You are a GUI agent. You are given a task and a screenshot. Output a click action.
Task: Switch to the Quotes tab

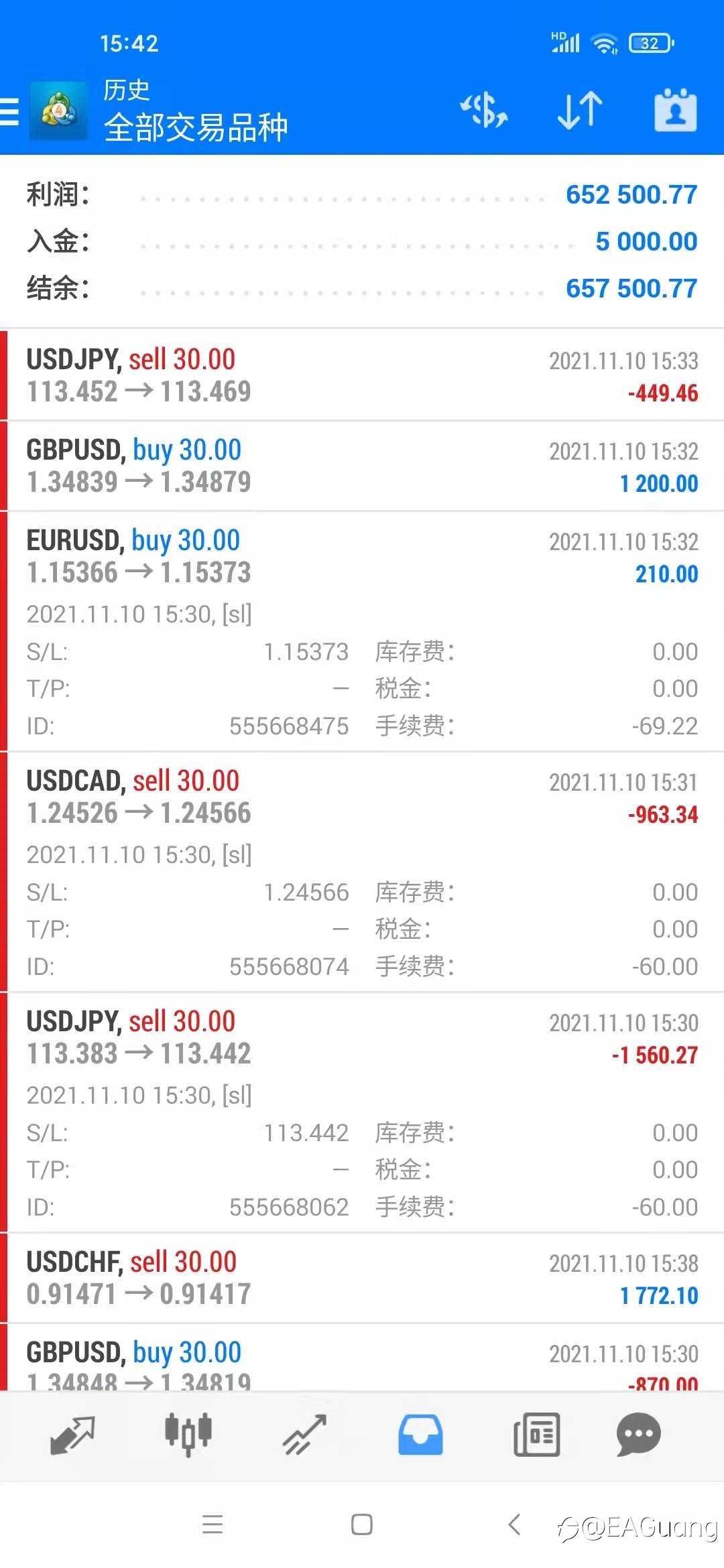(x=72, y=1435)
